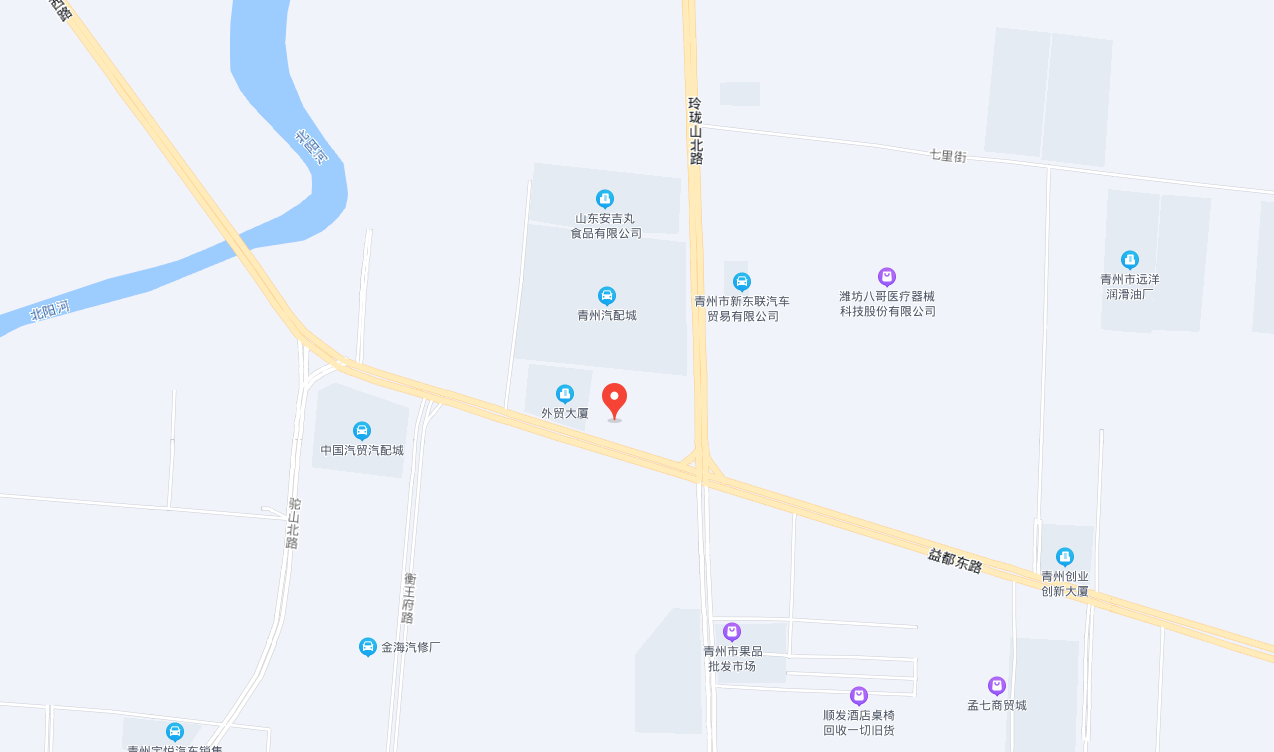
Task: Select the 外贸大厦 map marker
Action: [565, 394]
